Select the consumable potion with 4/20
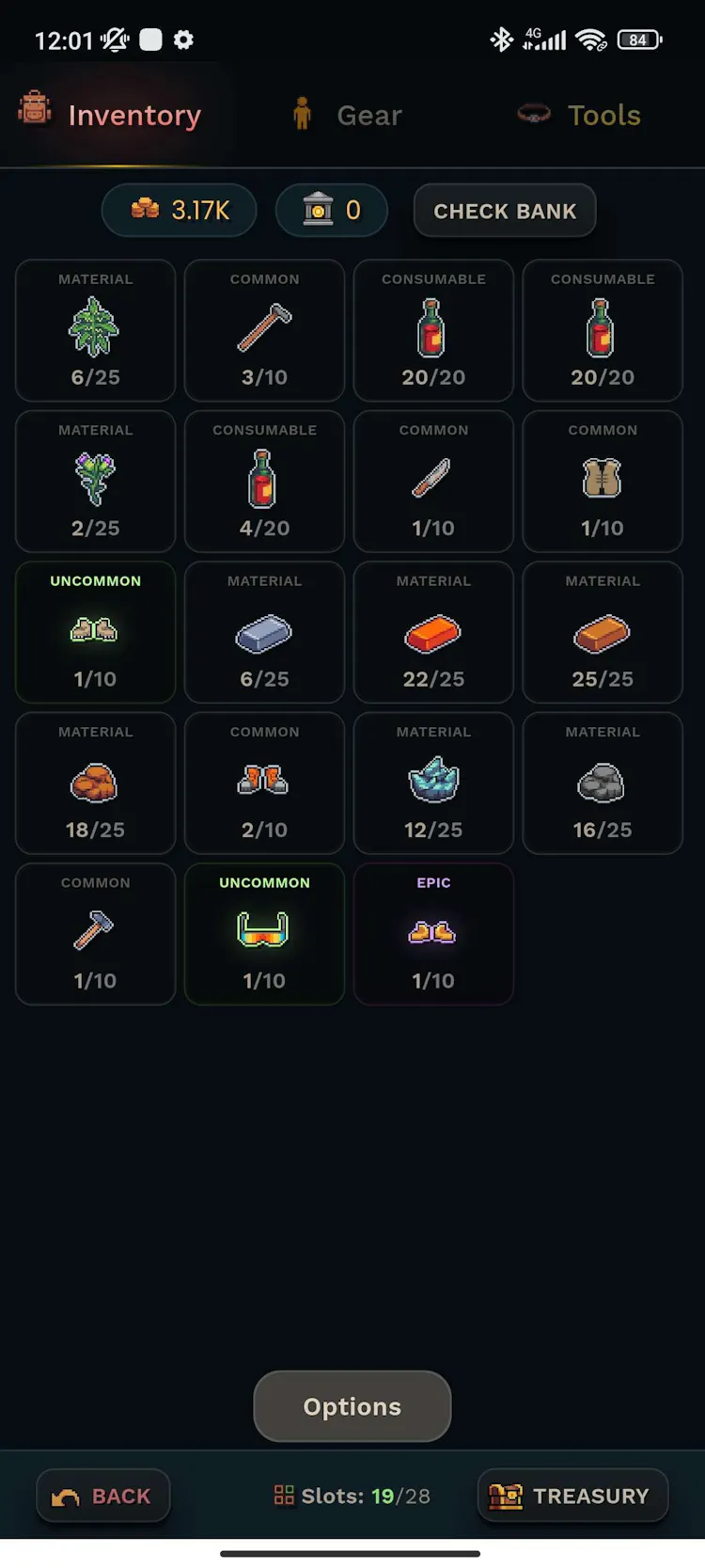705x1568 pixels. 264,481
